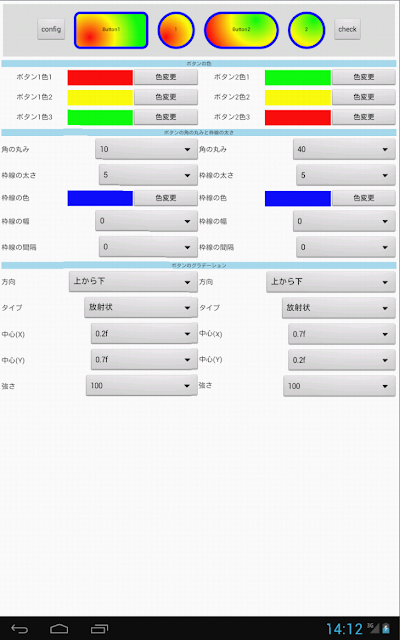Open the left 強さ dropdown showing 100

pyautogui.click(x=142, y=386)
